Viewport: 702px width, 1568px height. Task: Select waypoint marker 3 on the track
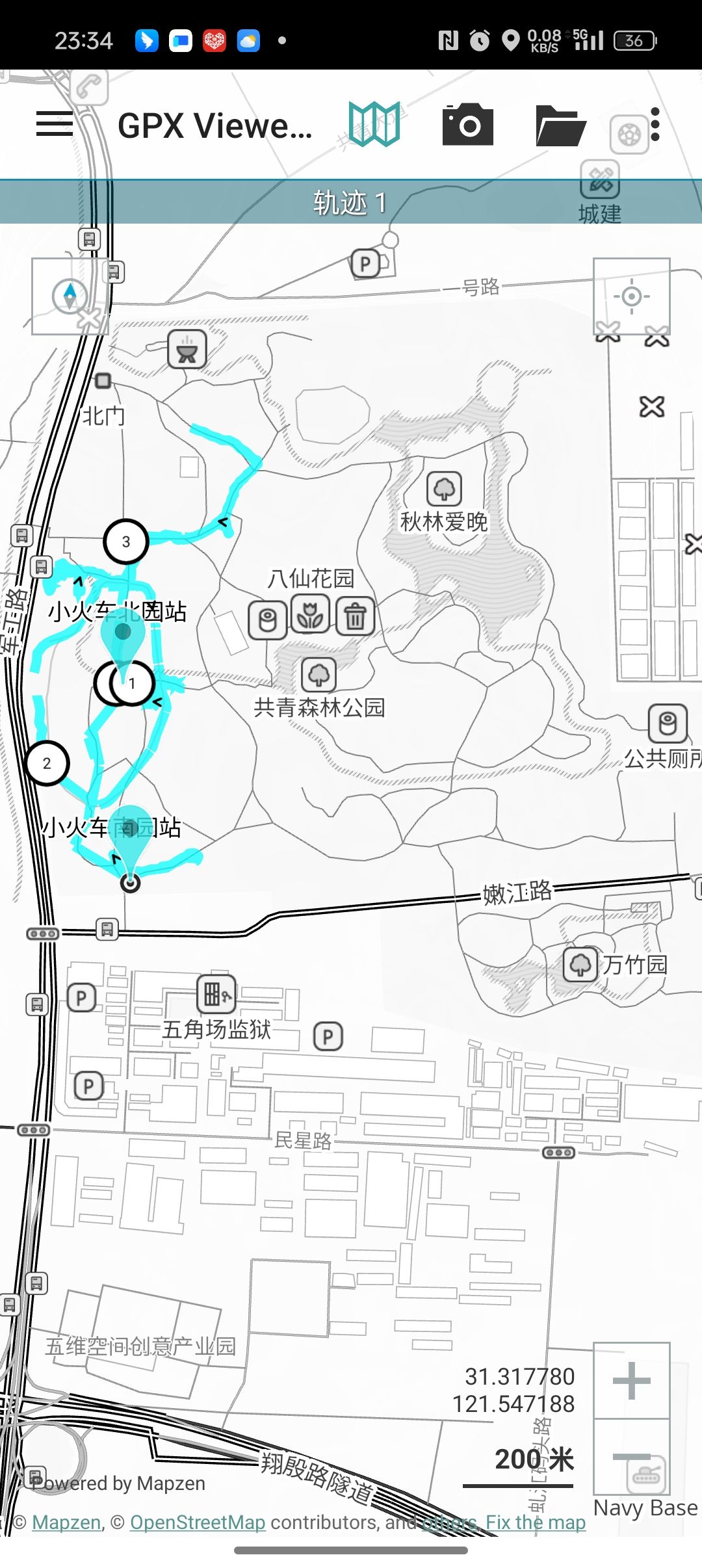(126, 542)
